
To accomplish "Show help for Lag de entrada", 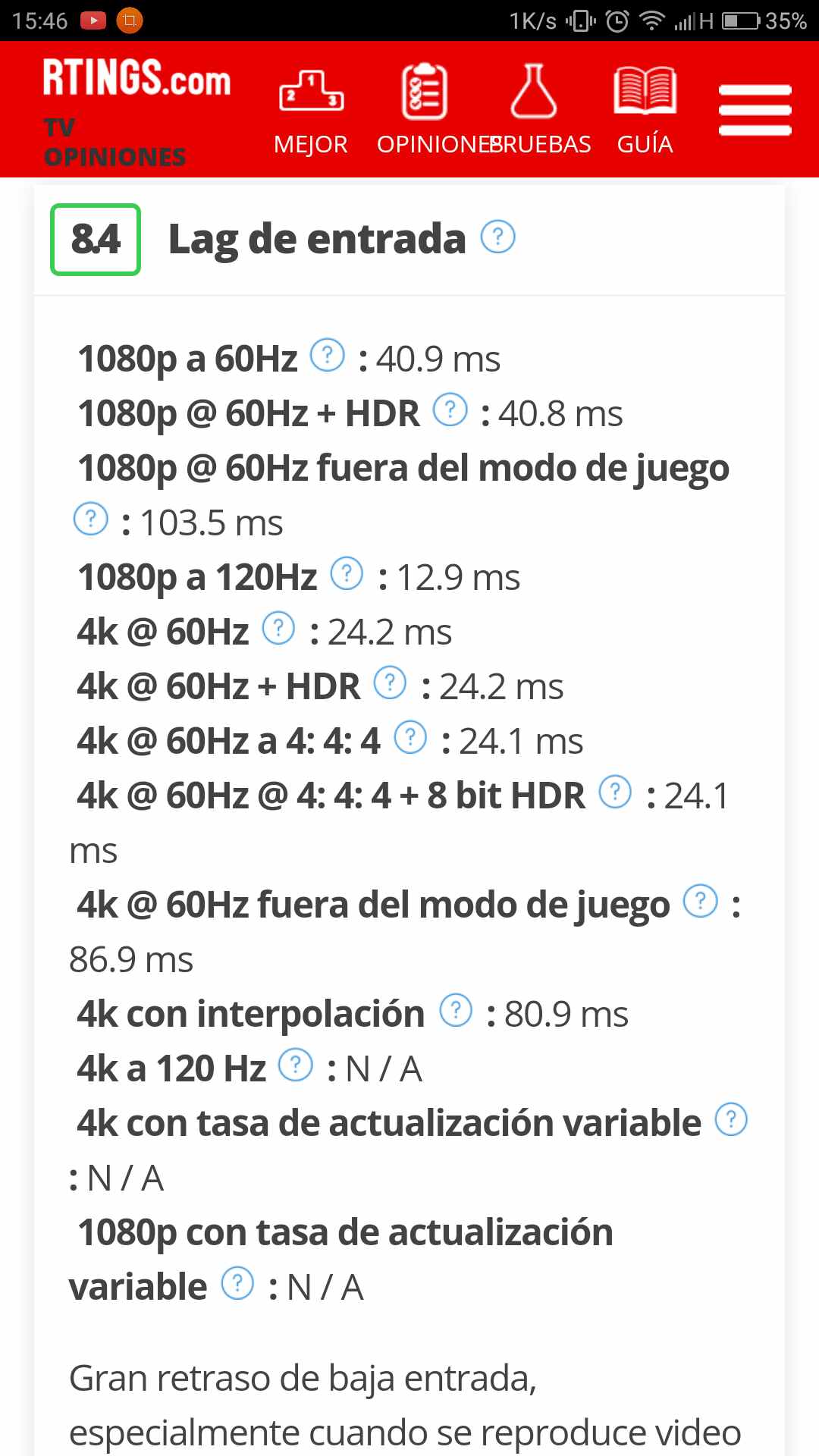I will coord(498,237).
